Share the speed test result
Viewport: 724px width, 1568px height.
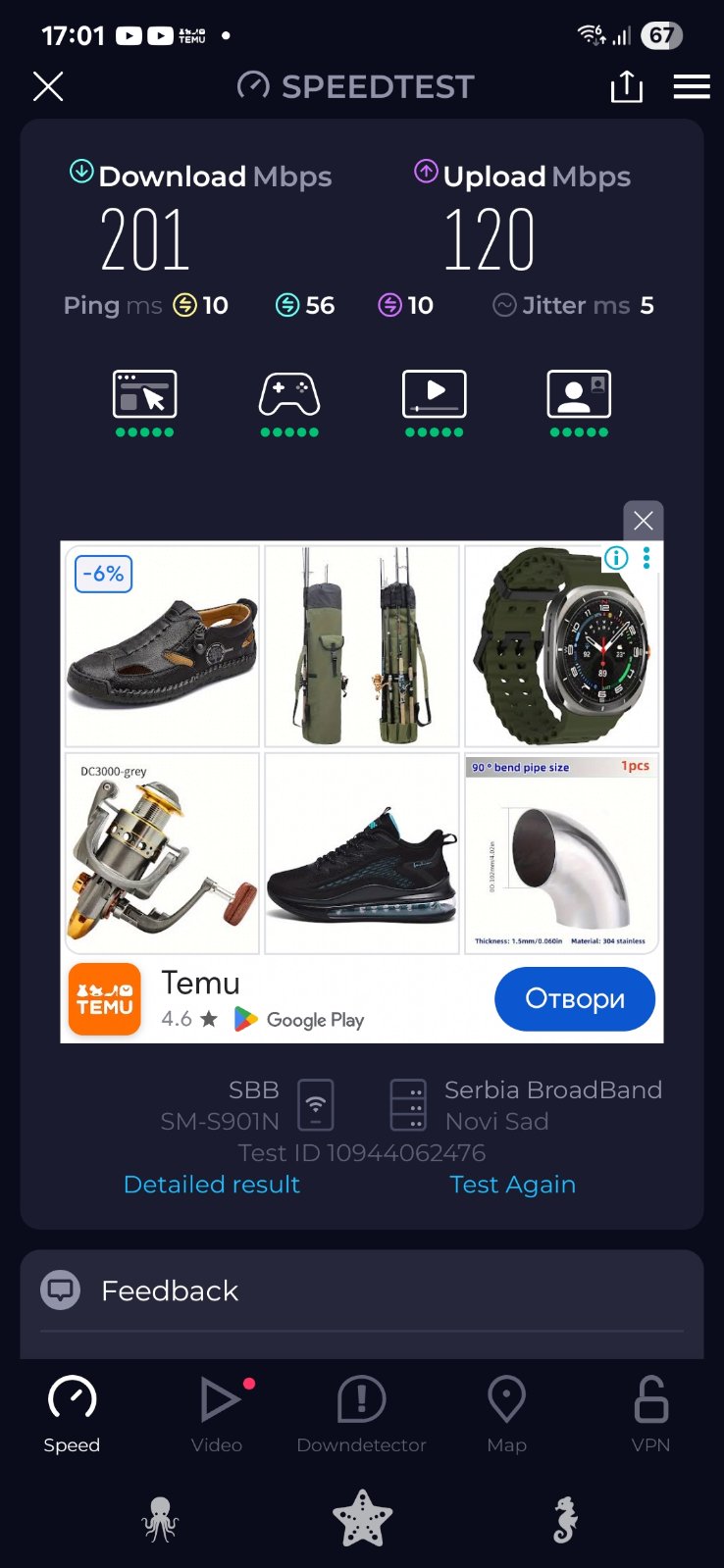click(626, 87)
